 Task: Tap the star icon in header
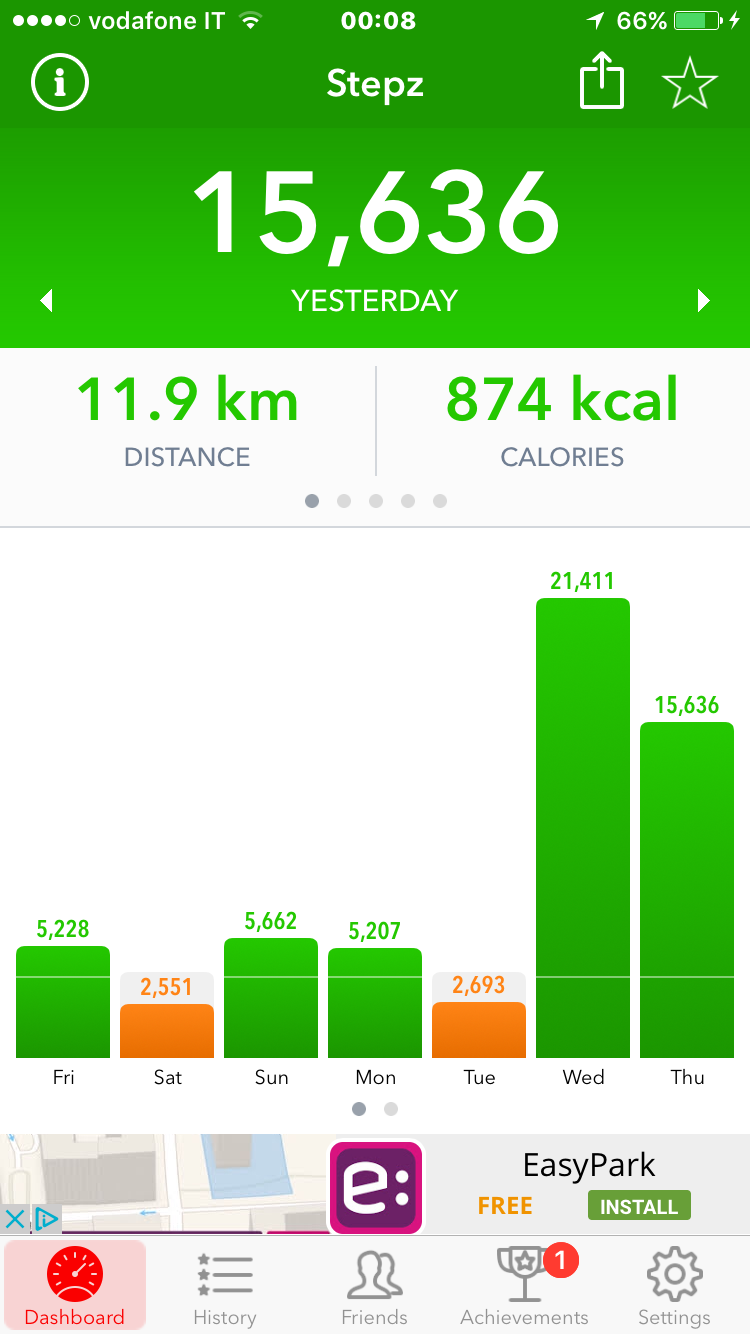pos(690,85)
